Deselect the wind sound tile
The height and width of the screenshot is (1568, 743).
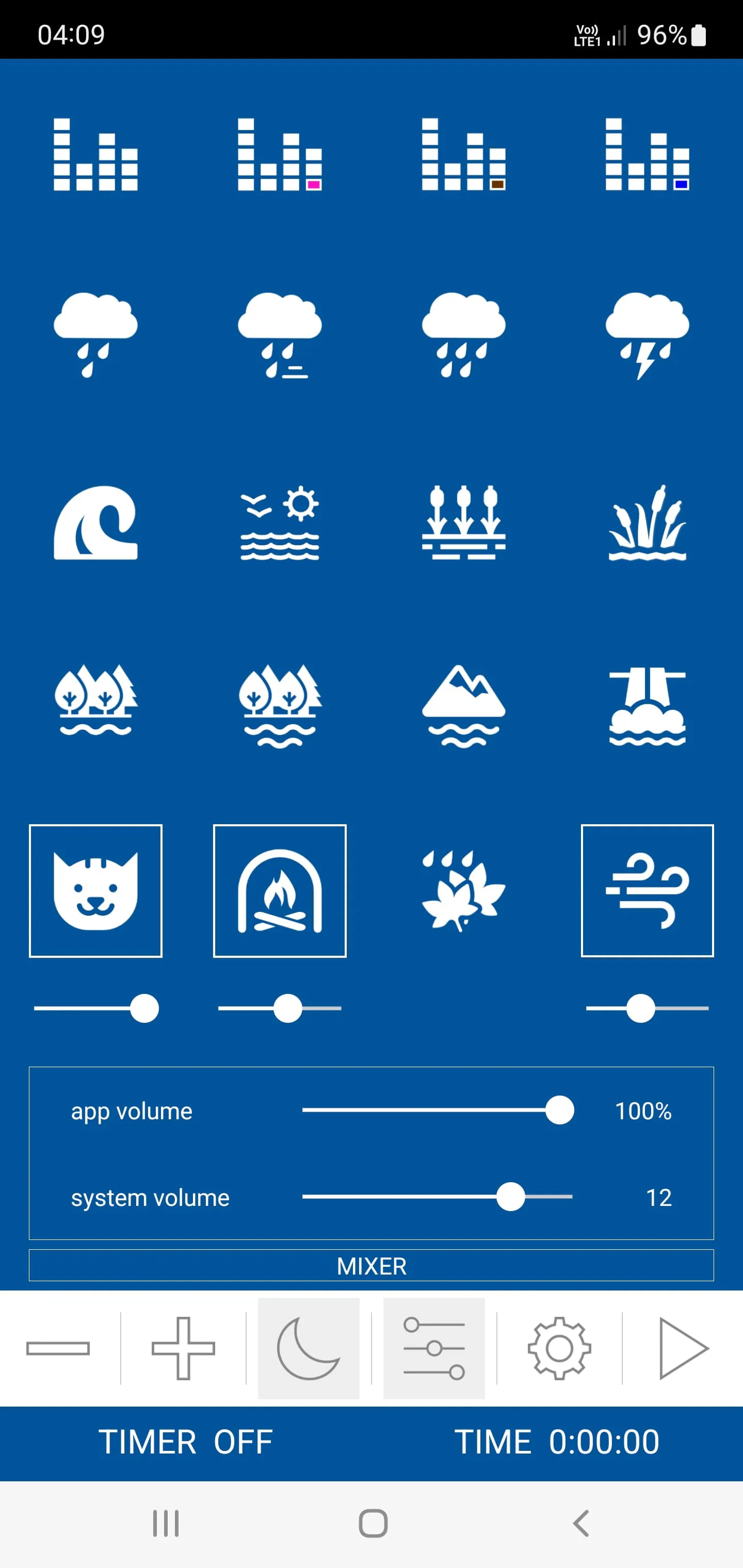[647, 891]
